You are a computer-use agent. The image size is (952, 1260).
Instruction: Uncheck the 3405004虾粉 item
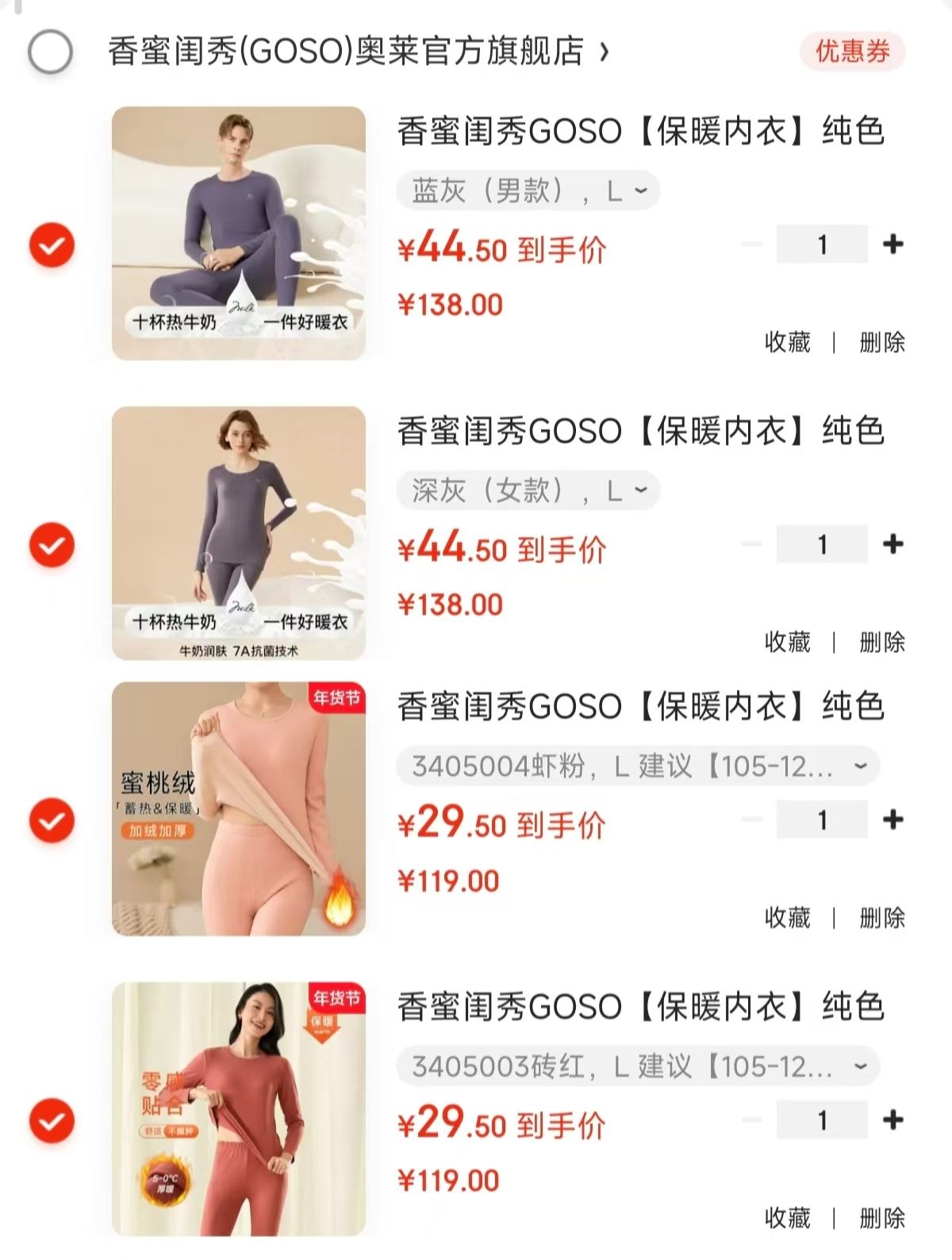pos(52,820)
